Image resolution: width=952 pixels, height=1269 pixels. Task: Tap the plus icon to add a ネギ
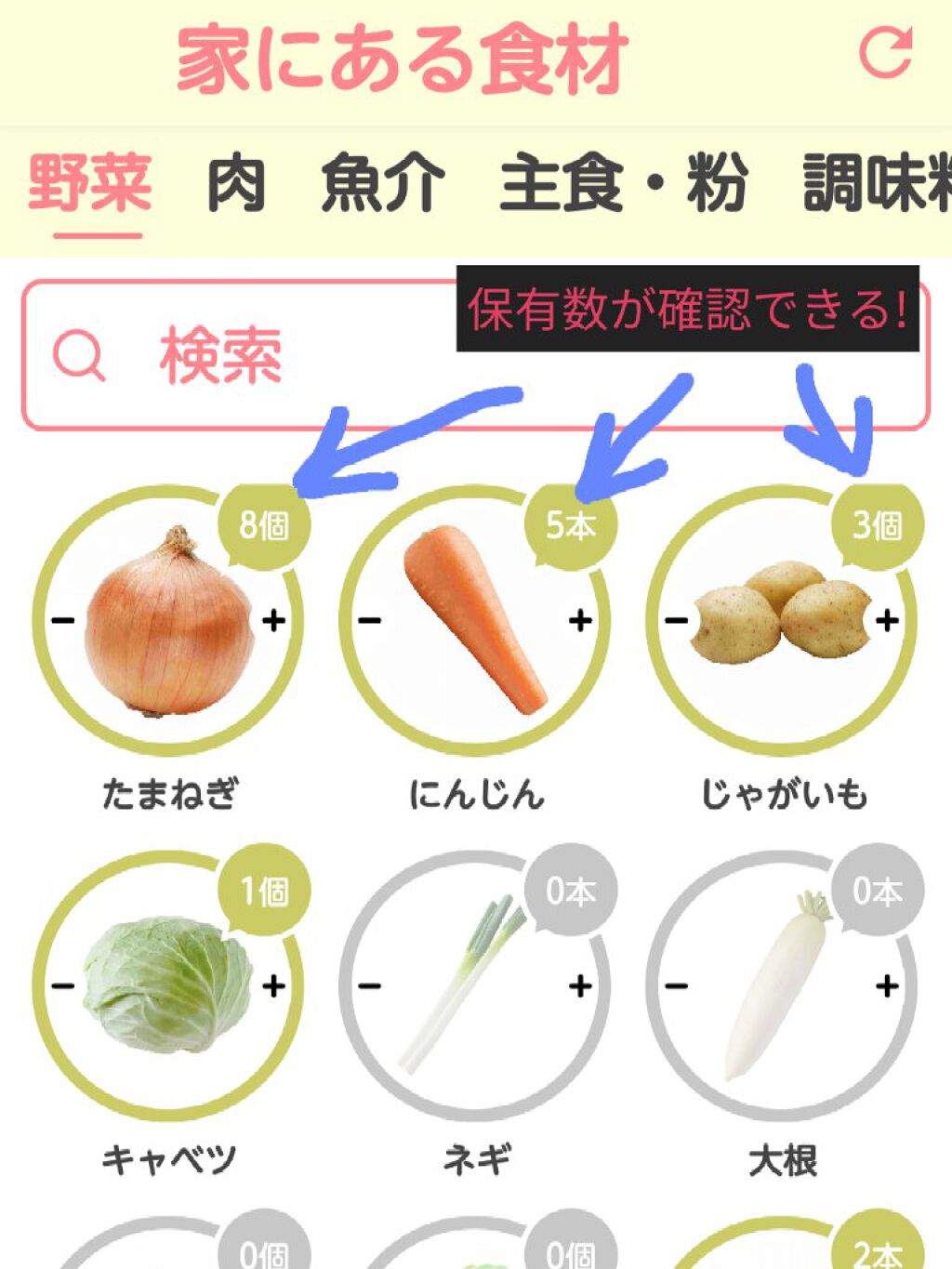pos(577,981)
